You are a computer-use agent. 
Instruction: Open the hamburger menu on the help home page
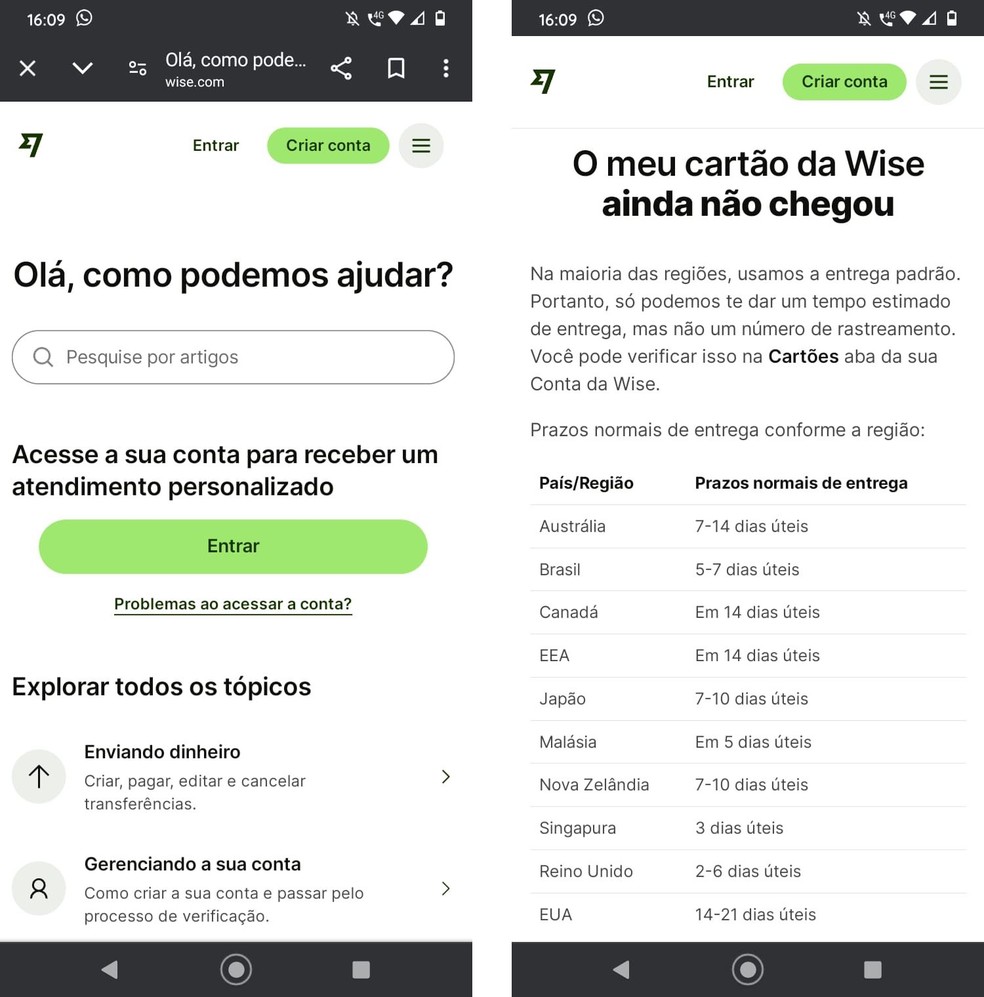coord(421,146)
